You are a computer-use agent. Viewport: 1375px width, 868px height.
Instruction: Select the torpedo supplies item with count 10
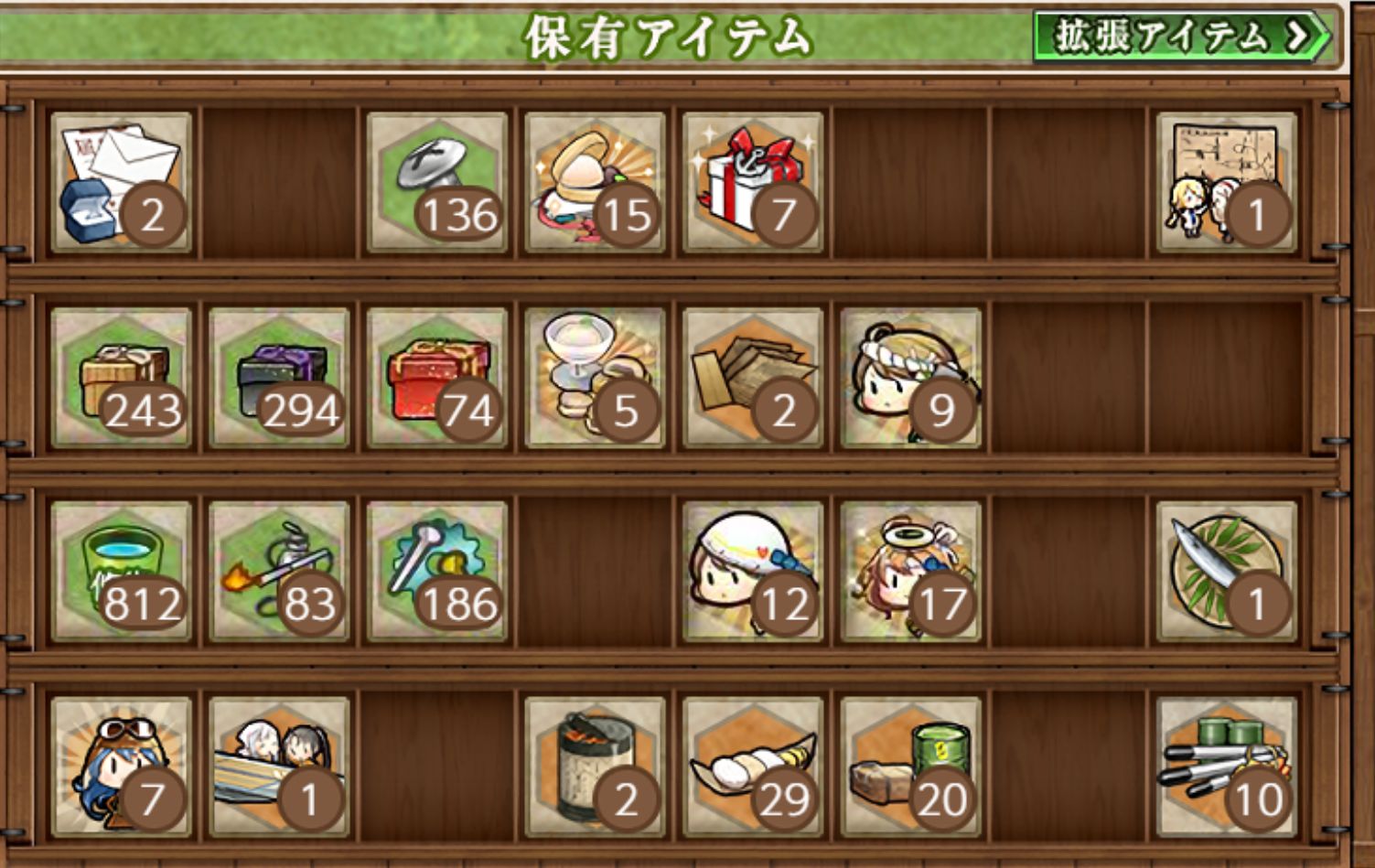tap(1226, 767)
